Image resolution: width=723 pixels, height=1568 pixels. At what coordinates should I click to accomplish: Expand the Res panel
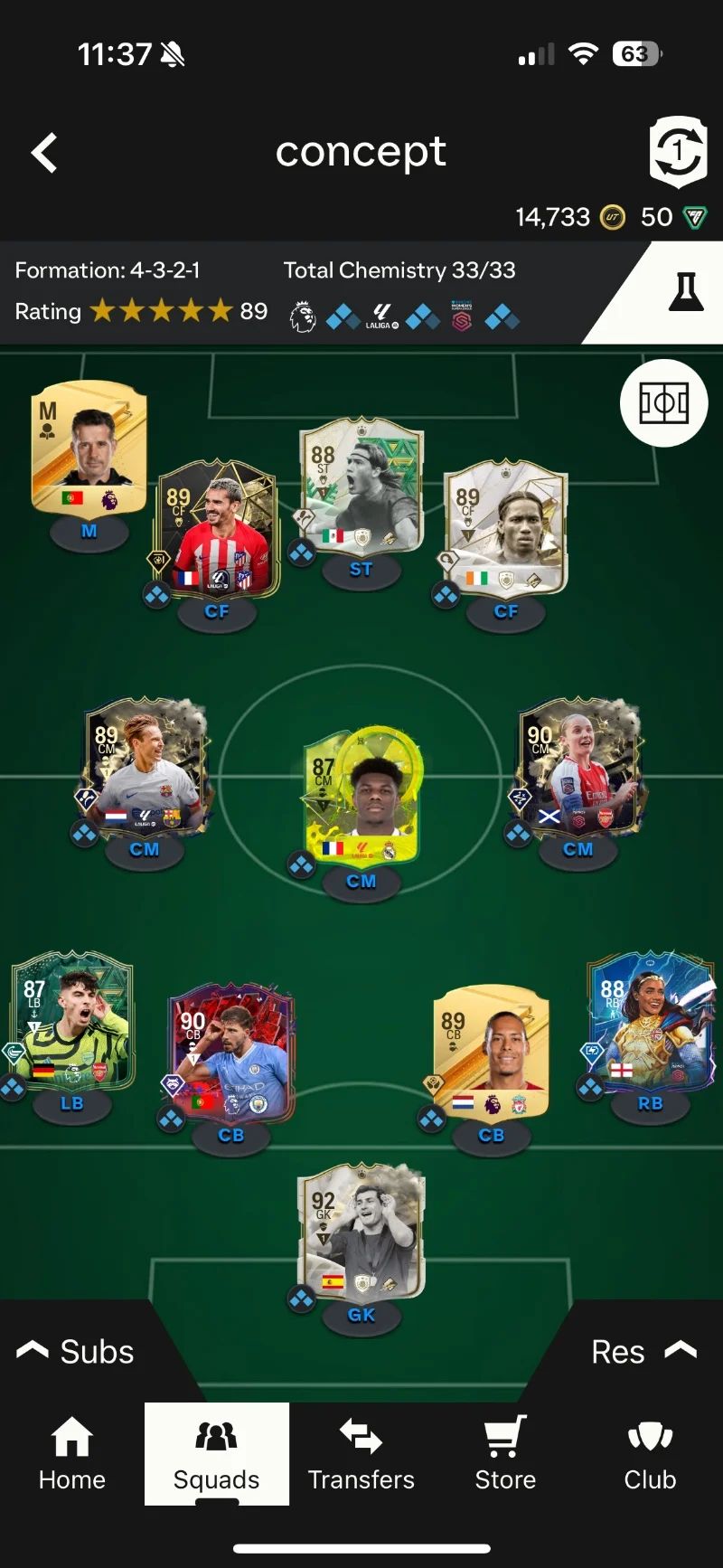(644, 1352)
